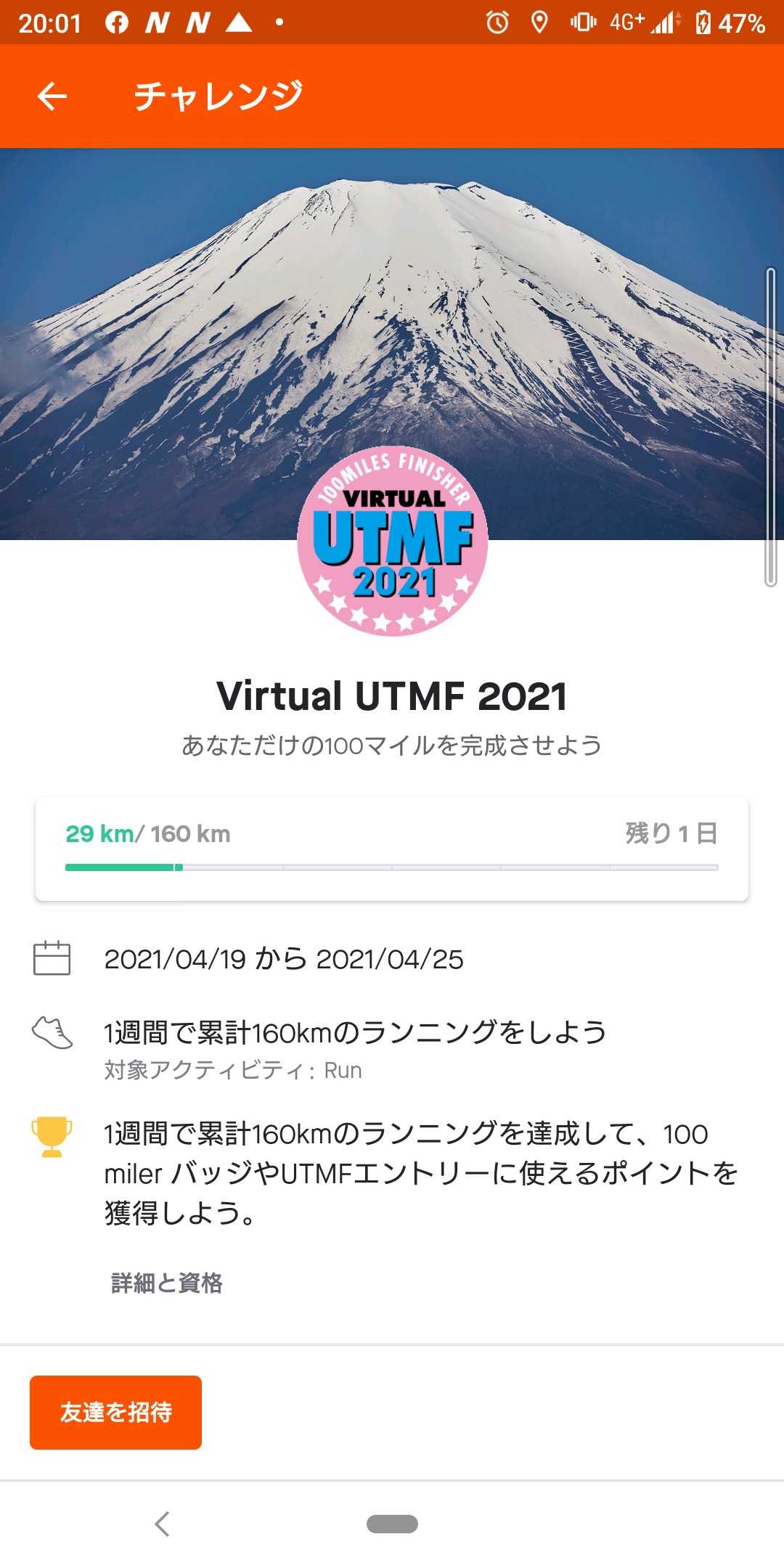Image resolution: width=784 pixels, height=1568 pixels.
Task: Tap the system back button
Action: click(163, 1524)
